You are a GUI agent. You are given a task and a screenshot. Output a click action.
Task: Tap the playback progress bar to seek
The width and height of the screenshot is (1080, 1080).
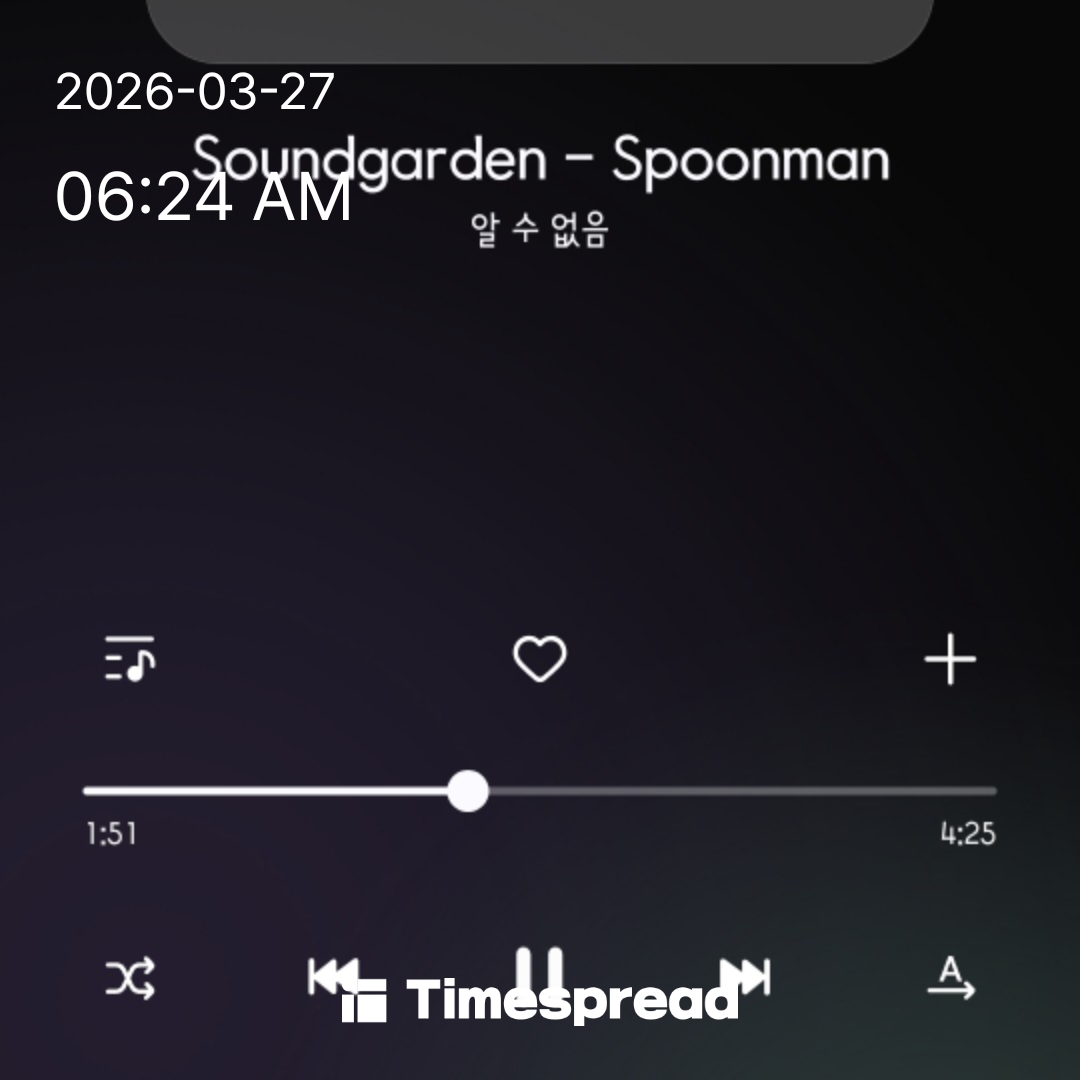pyautogui.click(x=700, y=791)
